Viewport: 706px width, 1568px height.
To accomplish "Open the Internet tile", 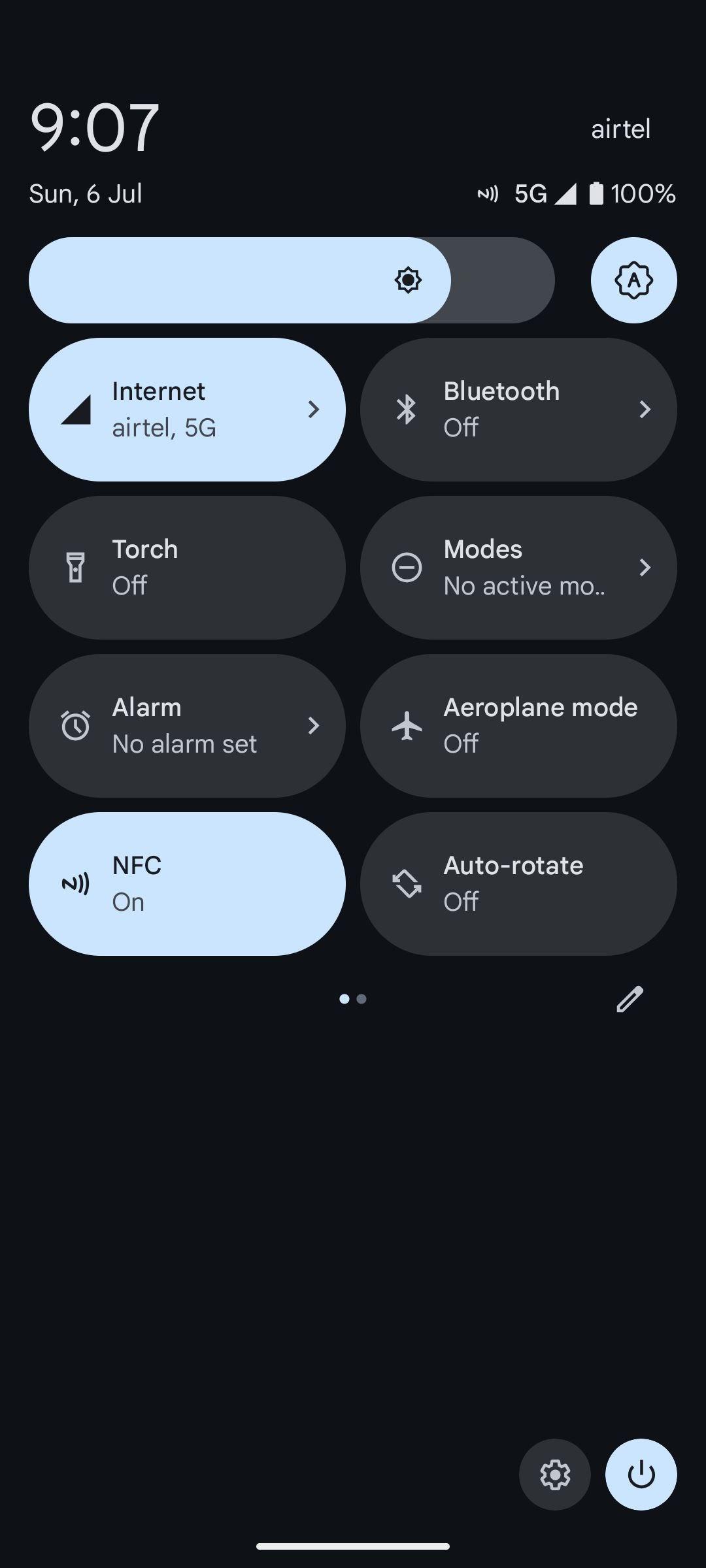I will [187, 410].
